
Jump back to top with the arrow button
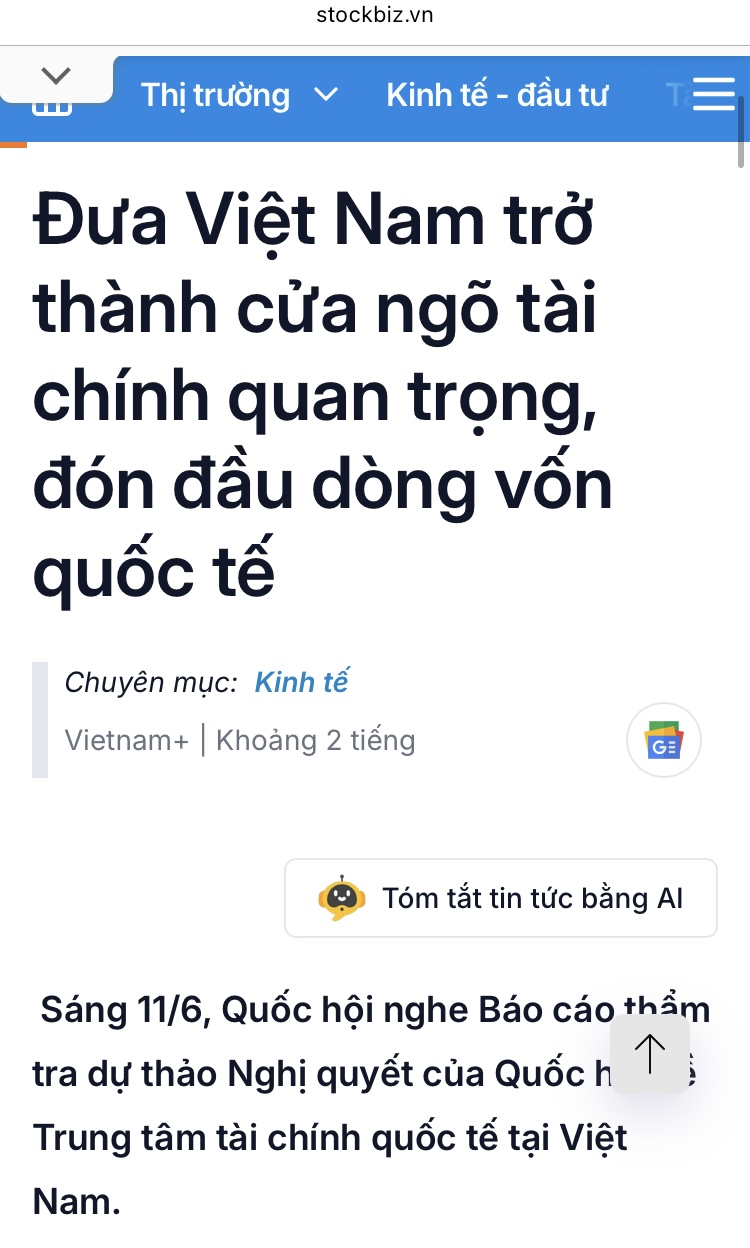click(650, 1054)
